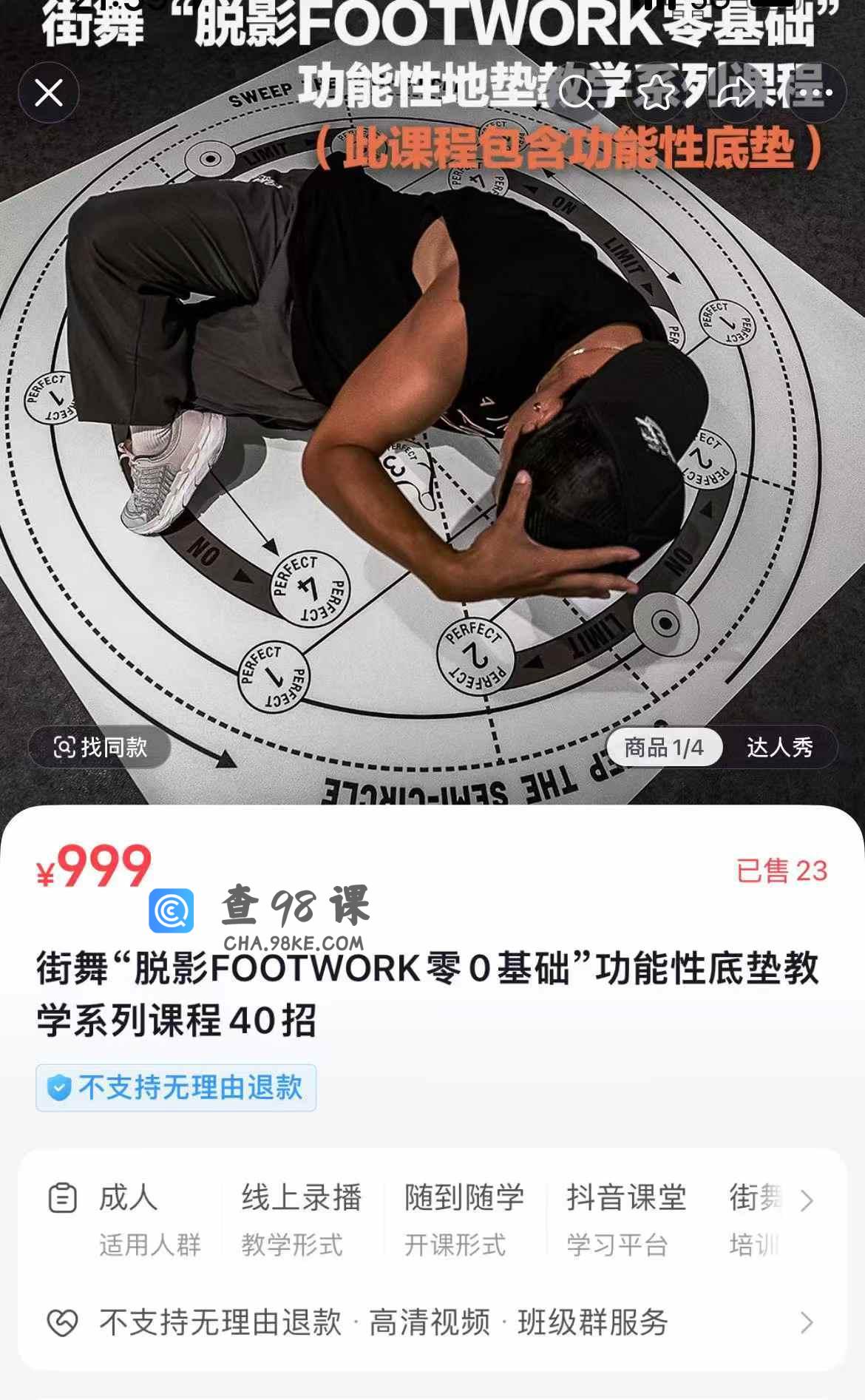Select the 商品 1/4 image tab

pos(664,747)
